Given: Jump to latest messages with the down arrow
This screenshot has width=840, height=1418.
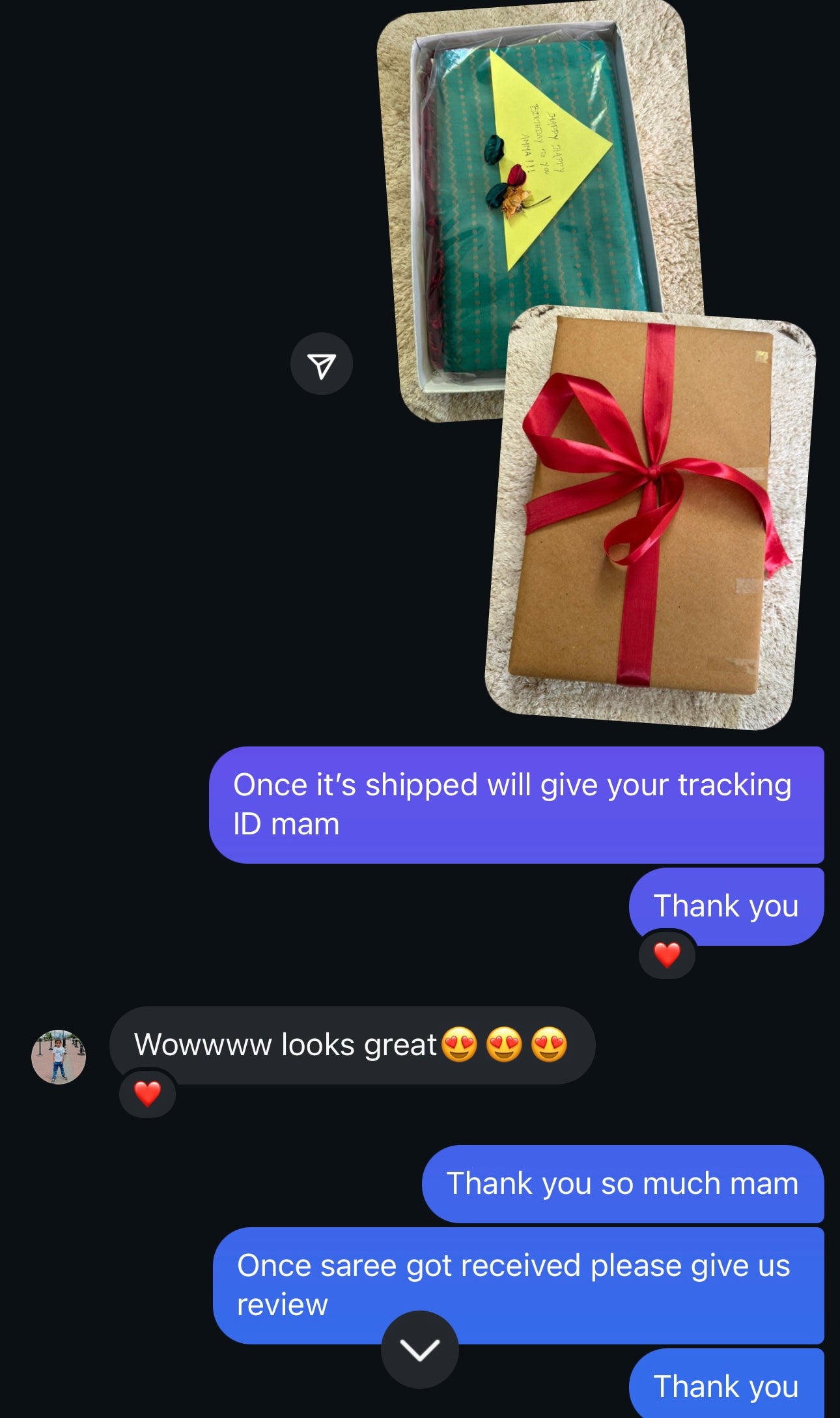Looking at the screenshot, I should [x=419, y=1349].
